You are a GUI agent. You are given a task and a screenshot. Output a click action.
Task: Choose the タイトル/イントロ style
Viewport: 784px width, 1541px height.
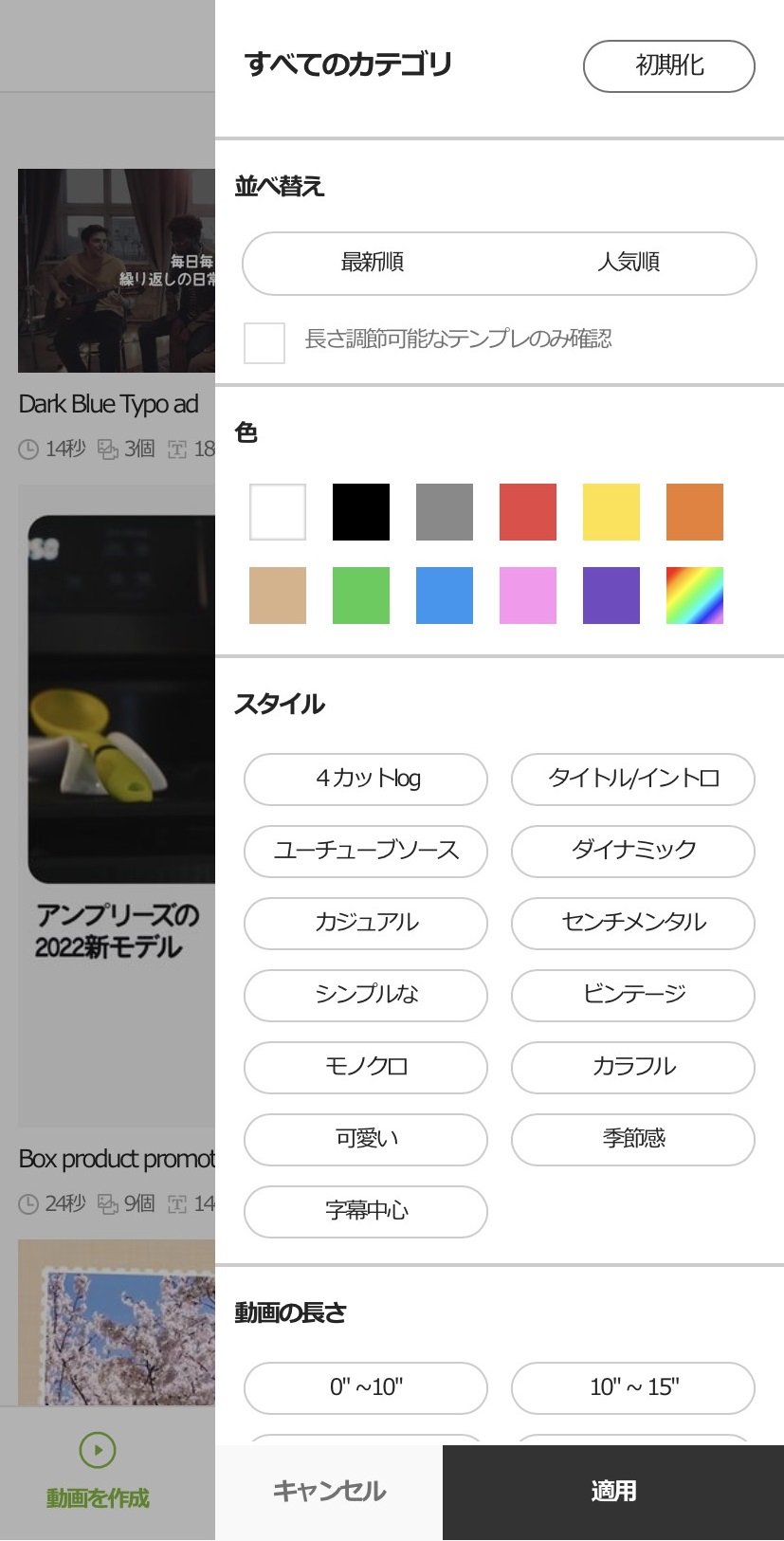[x=633, y=779]
